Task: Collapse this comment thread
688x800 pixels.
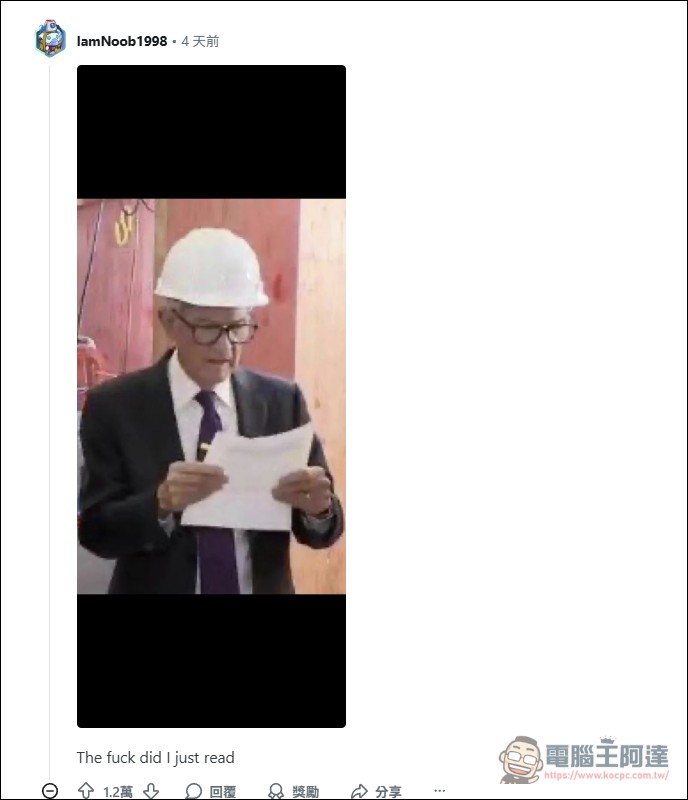Action: pos(50,791)
